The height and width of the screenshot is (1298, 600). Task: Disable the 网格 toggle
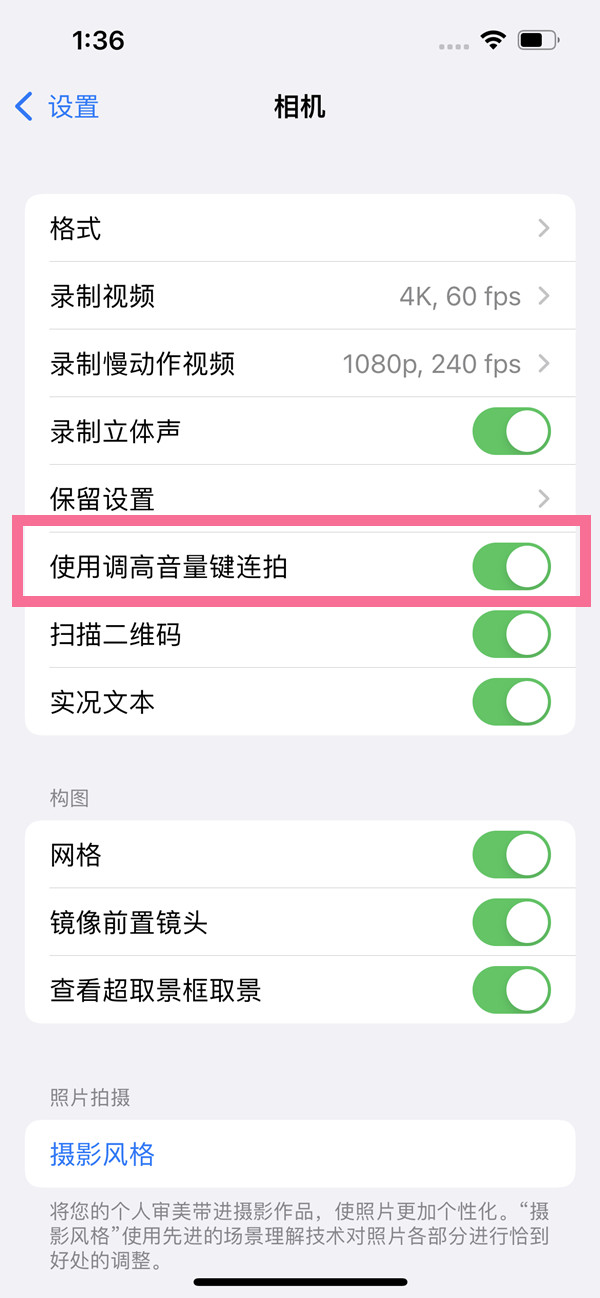click(x=511, y=855)
